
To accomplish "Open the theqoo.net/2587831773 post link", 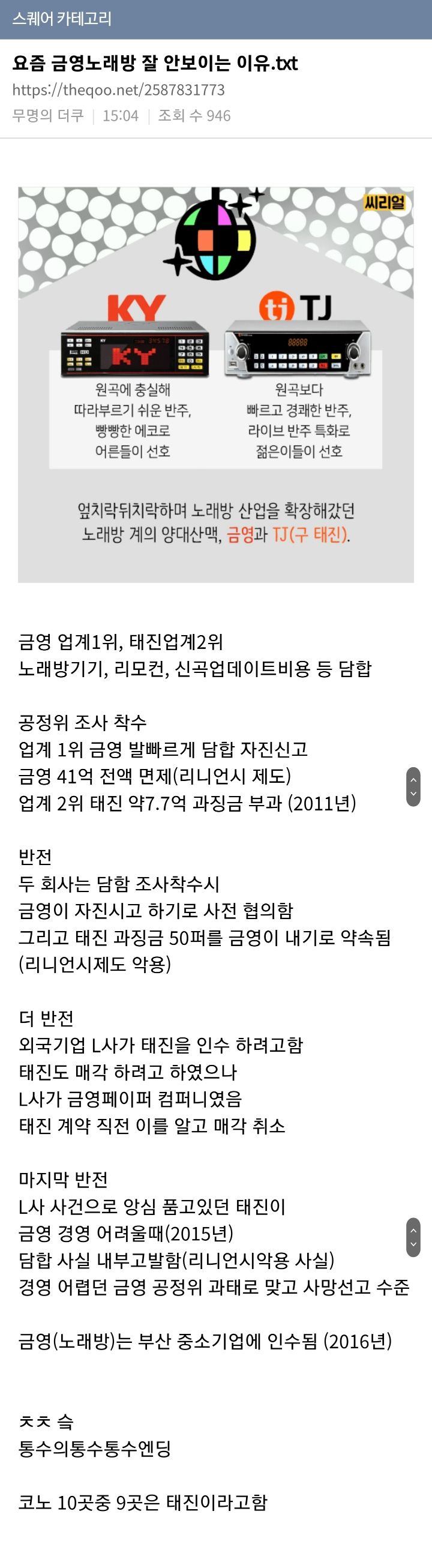I will click(119, 90).
